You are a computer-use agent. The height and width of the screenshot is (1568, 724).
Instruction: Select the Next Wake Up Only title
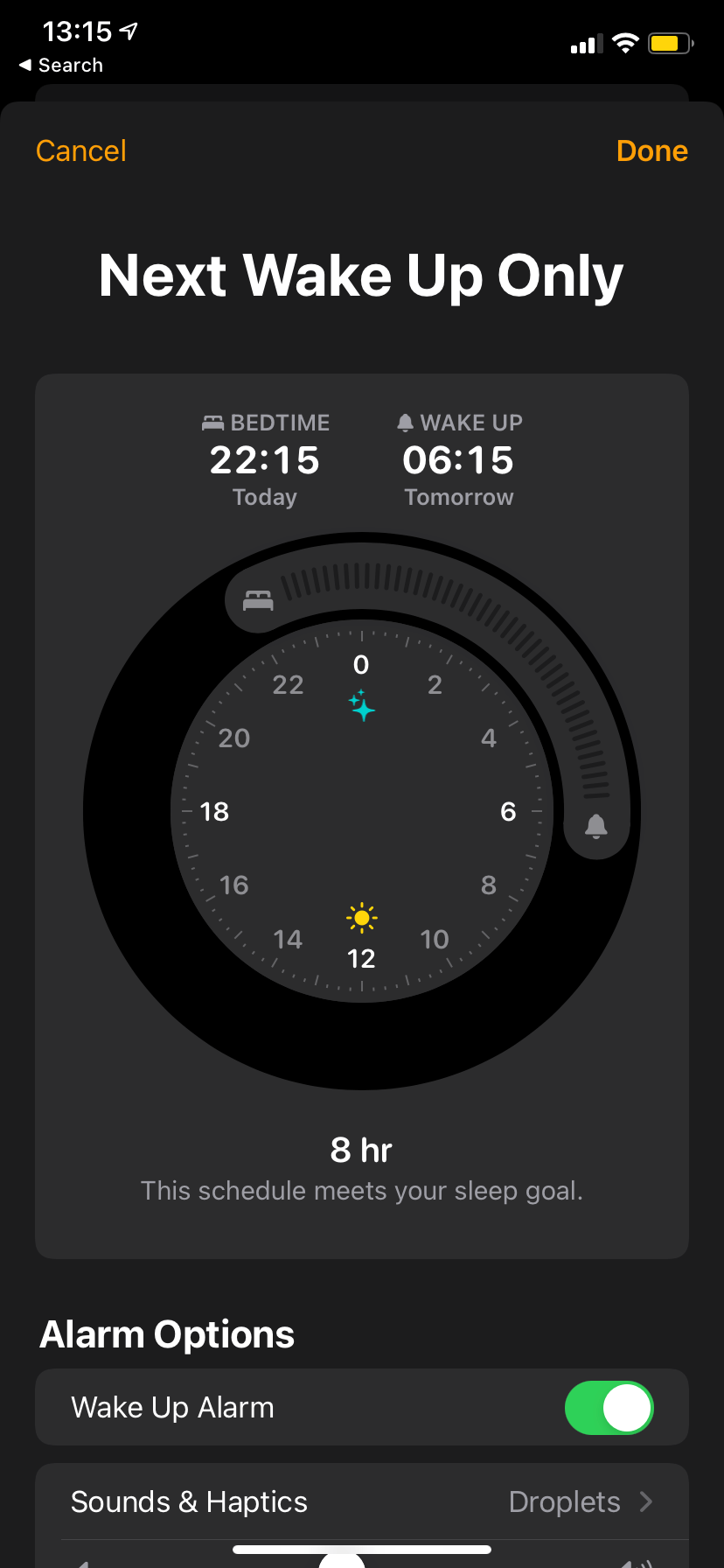coord(361,275)
